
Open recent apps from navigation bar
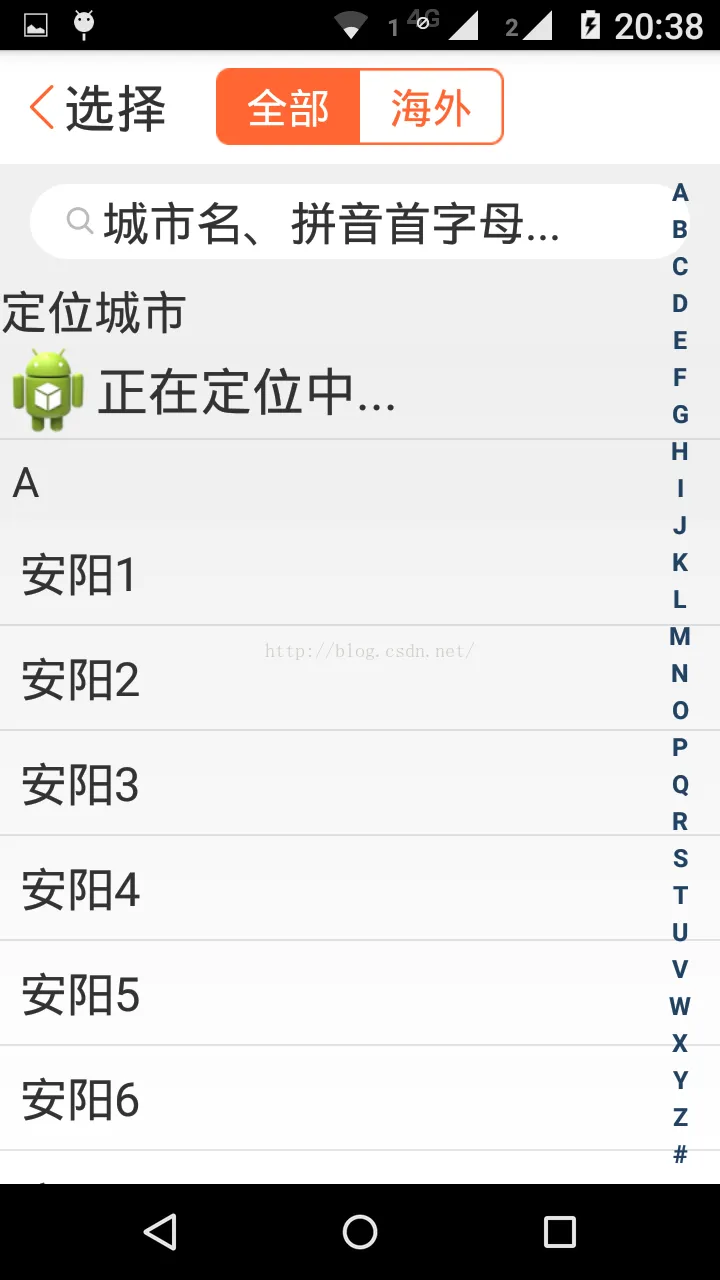pyautogui.click(x=559, y=1232)
